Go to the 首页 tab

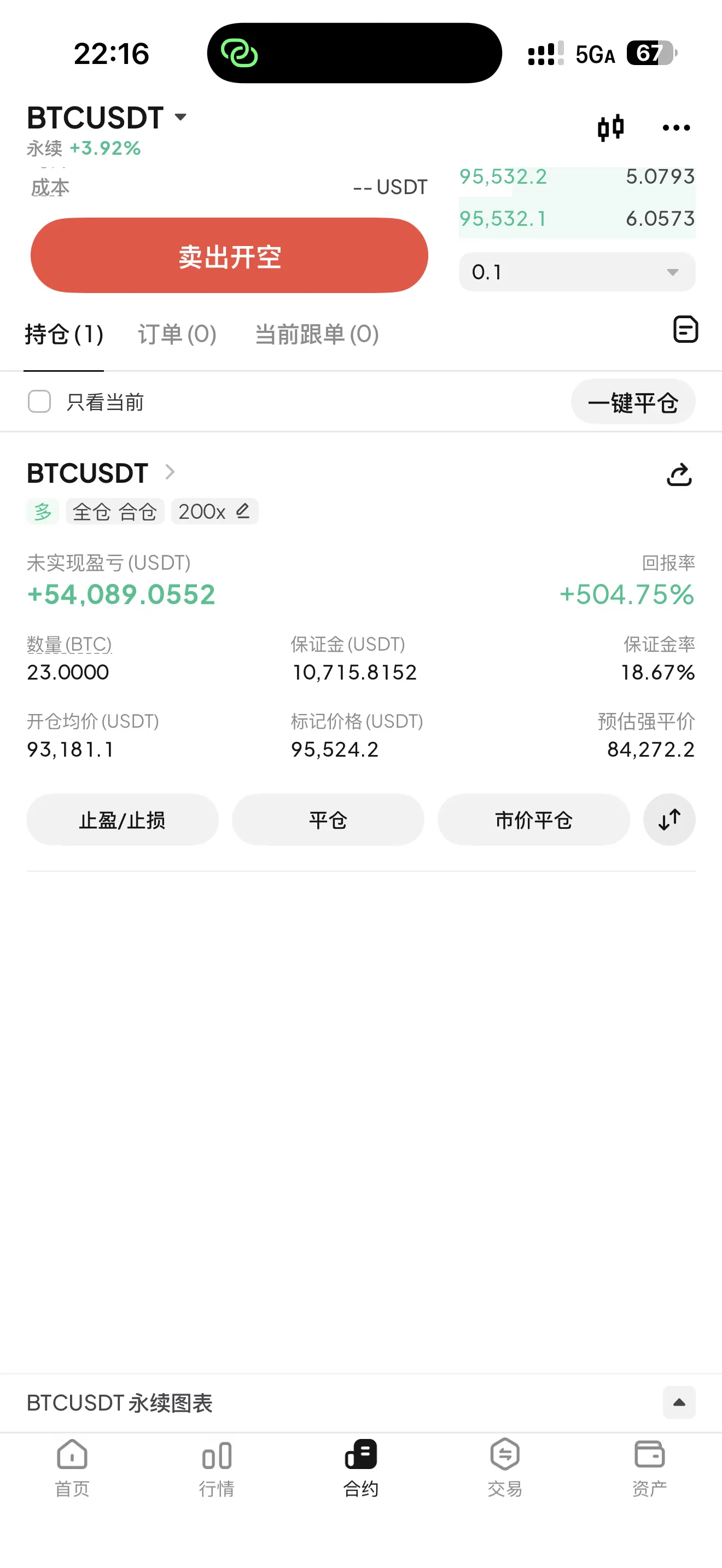[72, 1467]
